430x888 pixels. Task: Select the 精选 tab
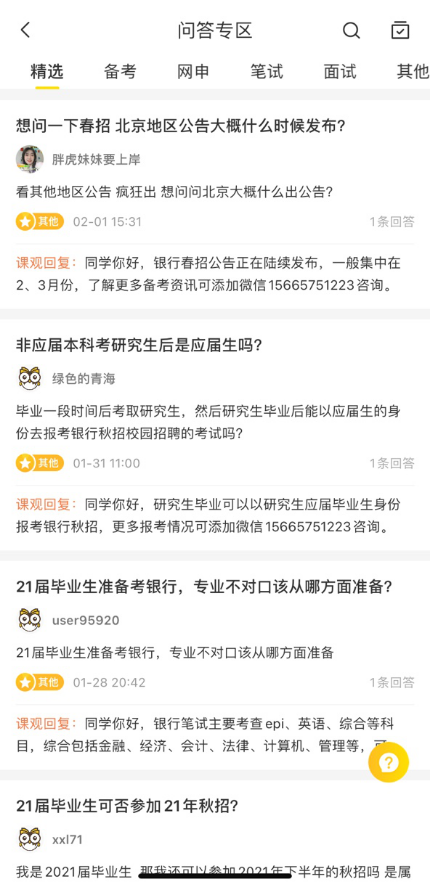pos(47,72)
